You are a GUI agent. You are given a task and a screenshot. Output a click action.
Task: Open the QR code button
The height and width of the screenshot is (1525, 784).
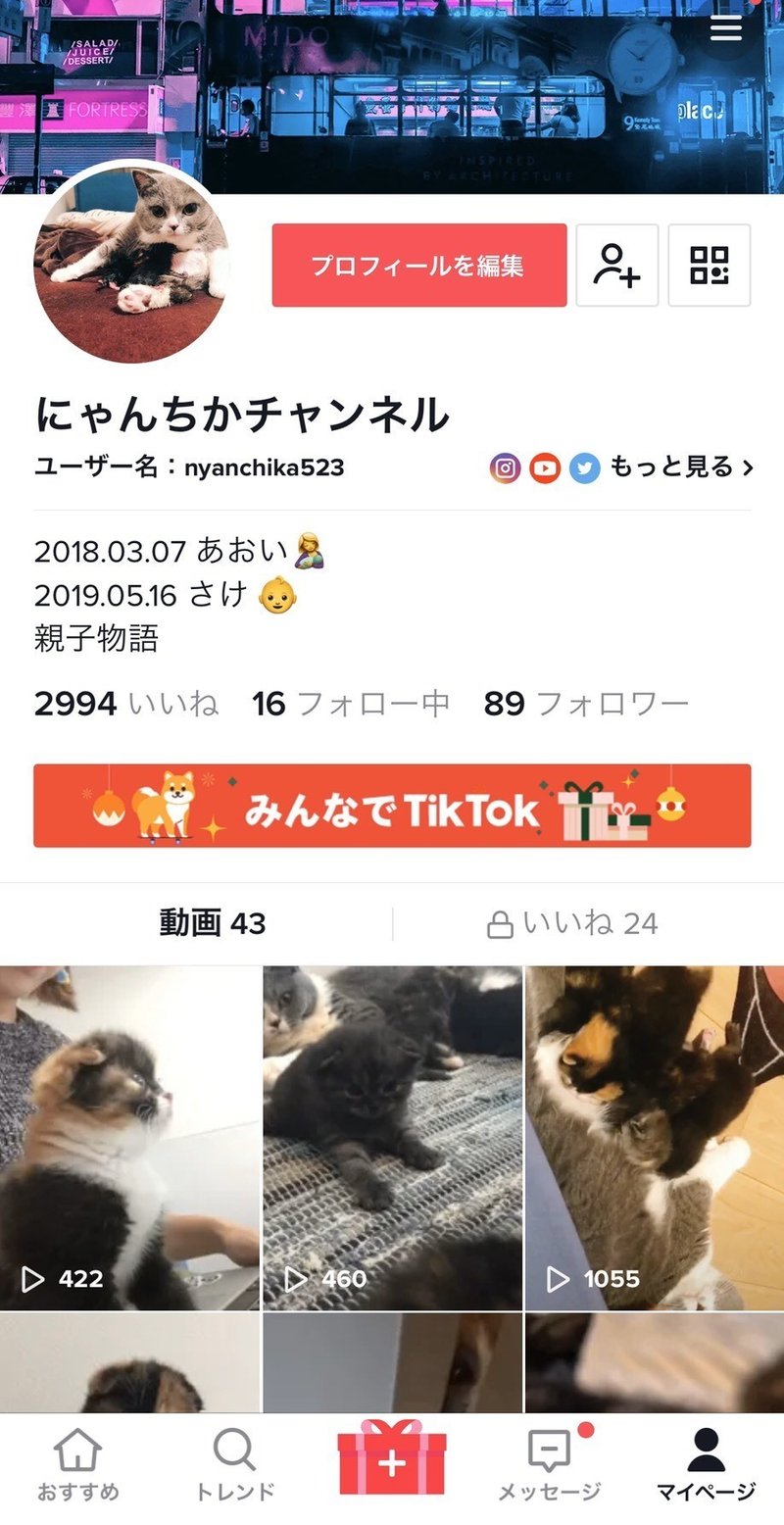[710, 266]
